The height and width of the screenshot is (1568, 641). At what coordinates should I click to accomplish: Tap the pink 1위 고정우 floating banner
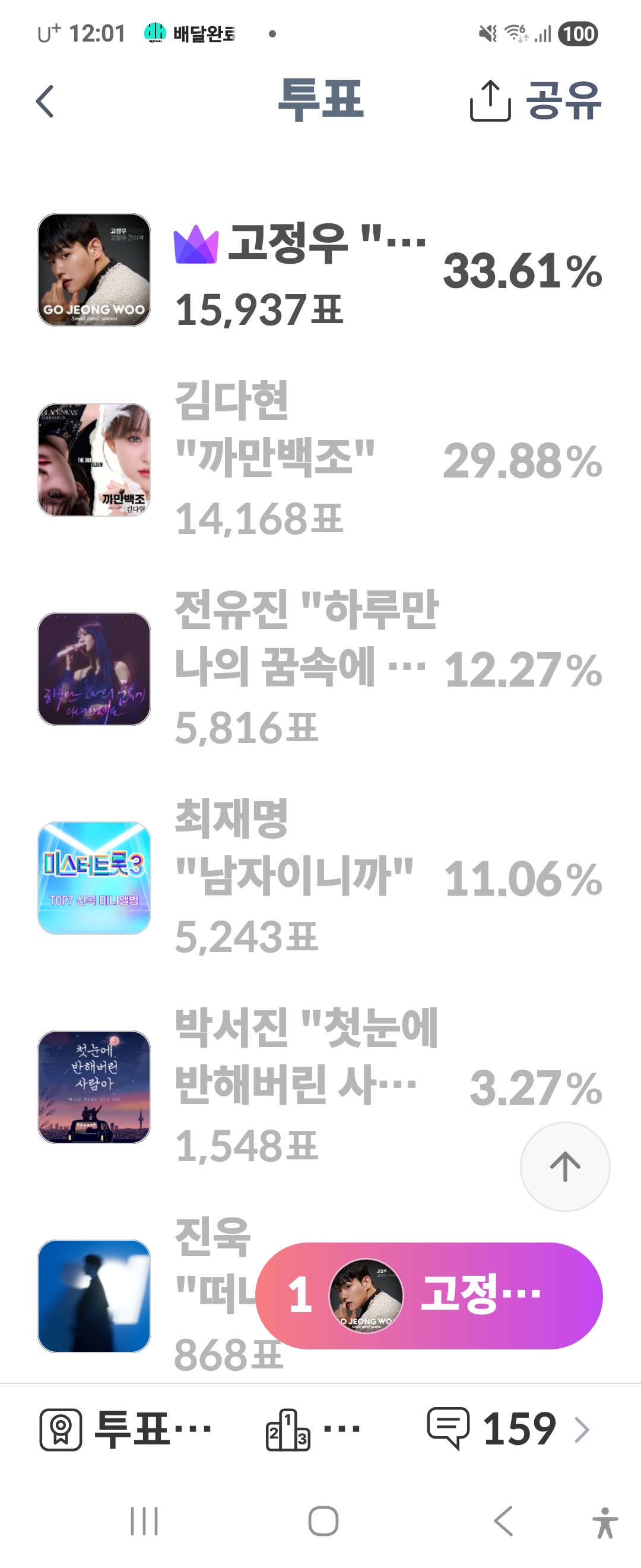(429, 1295)
